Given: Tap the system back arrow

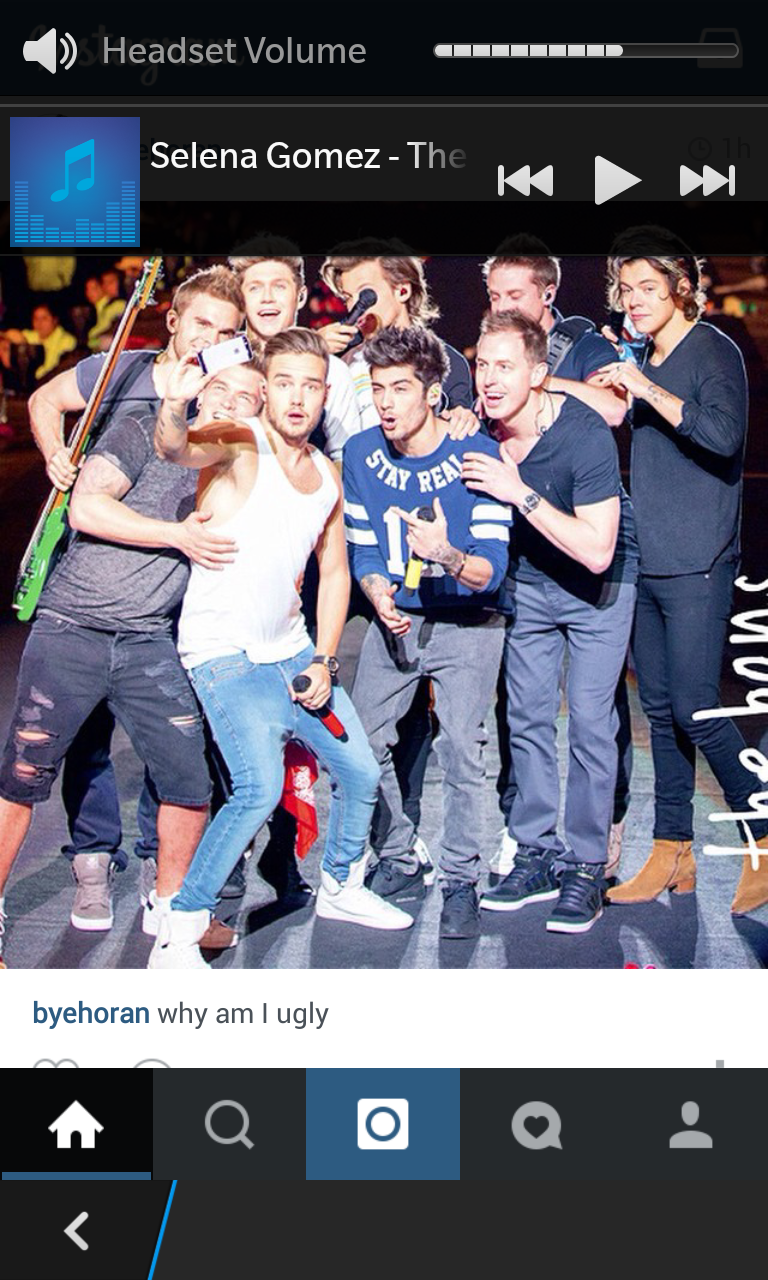Looking at the screenshot, I should click(77, 1231).
